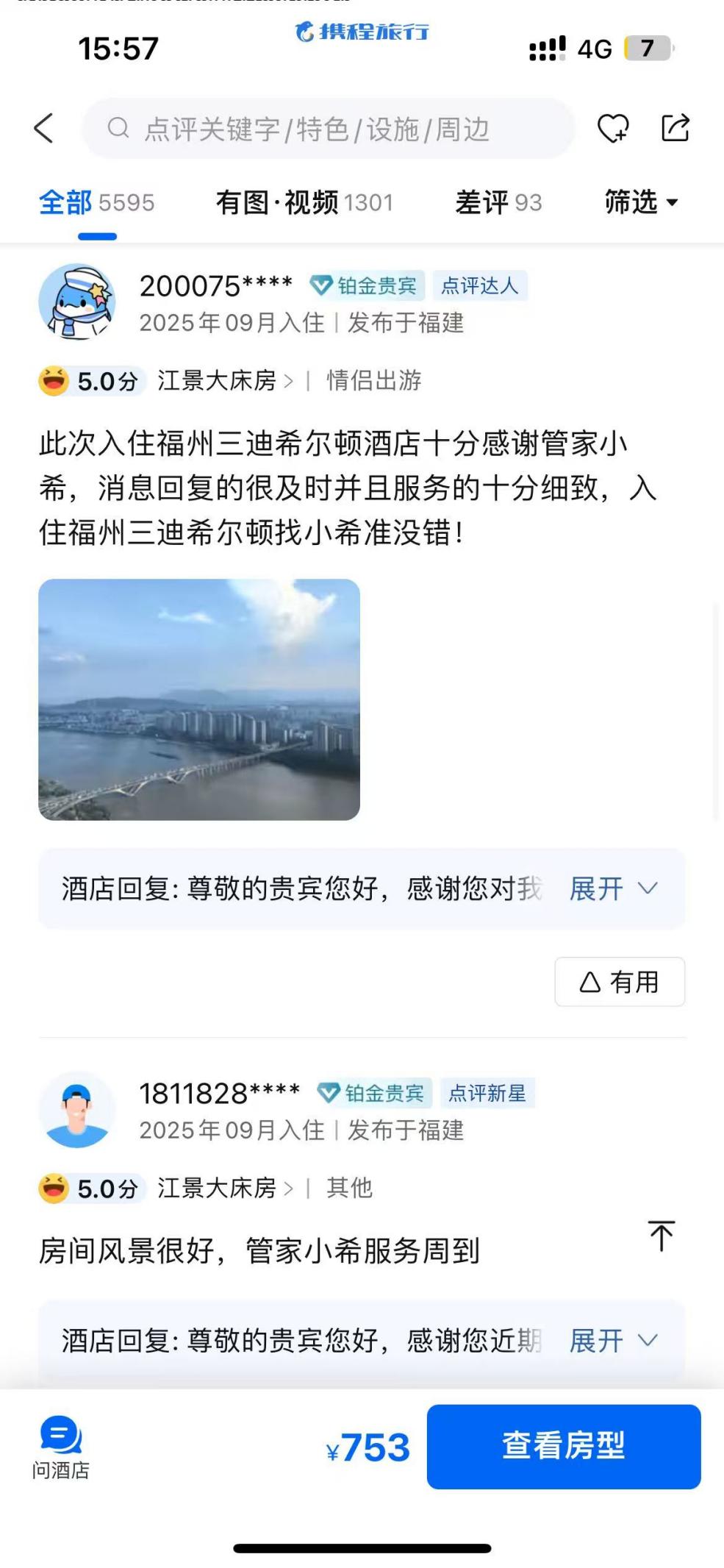The height and width of the screenshot is (1568, 724).
Task: Open 江景大床房 link in 200075**** review
Action: point(223,381)
